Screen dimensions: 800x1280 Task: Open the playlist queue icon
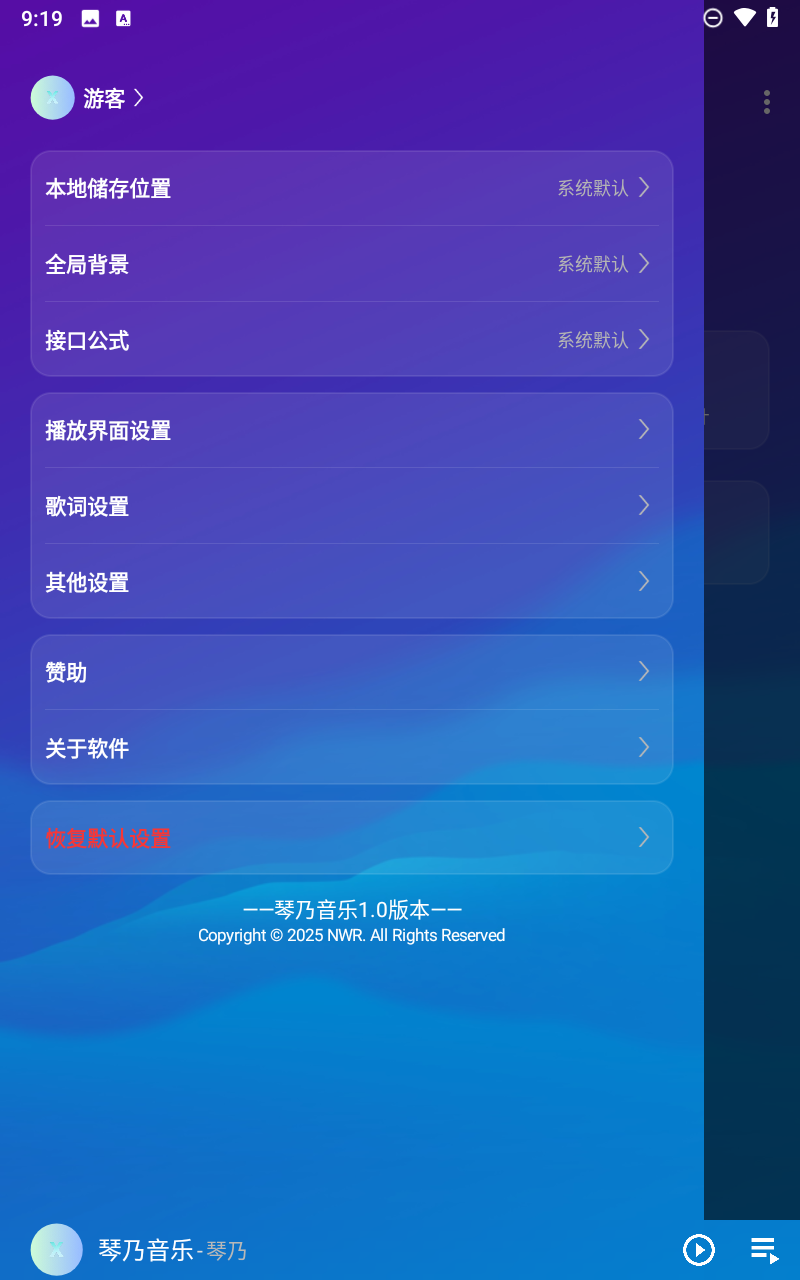(x=763, y=1250)
